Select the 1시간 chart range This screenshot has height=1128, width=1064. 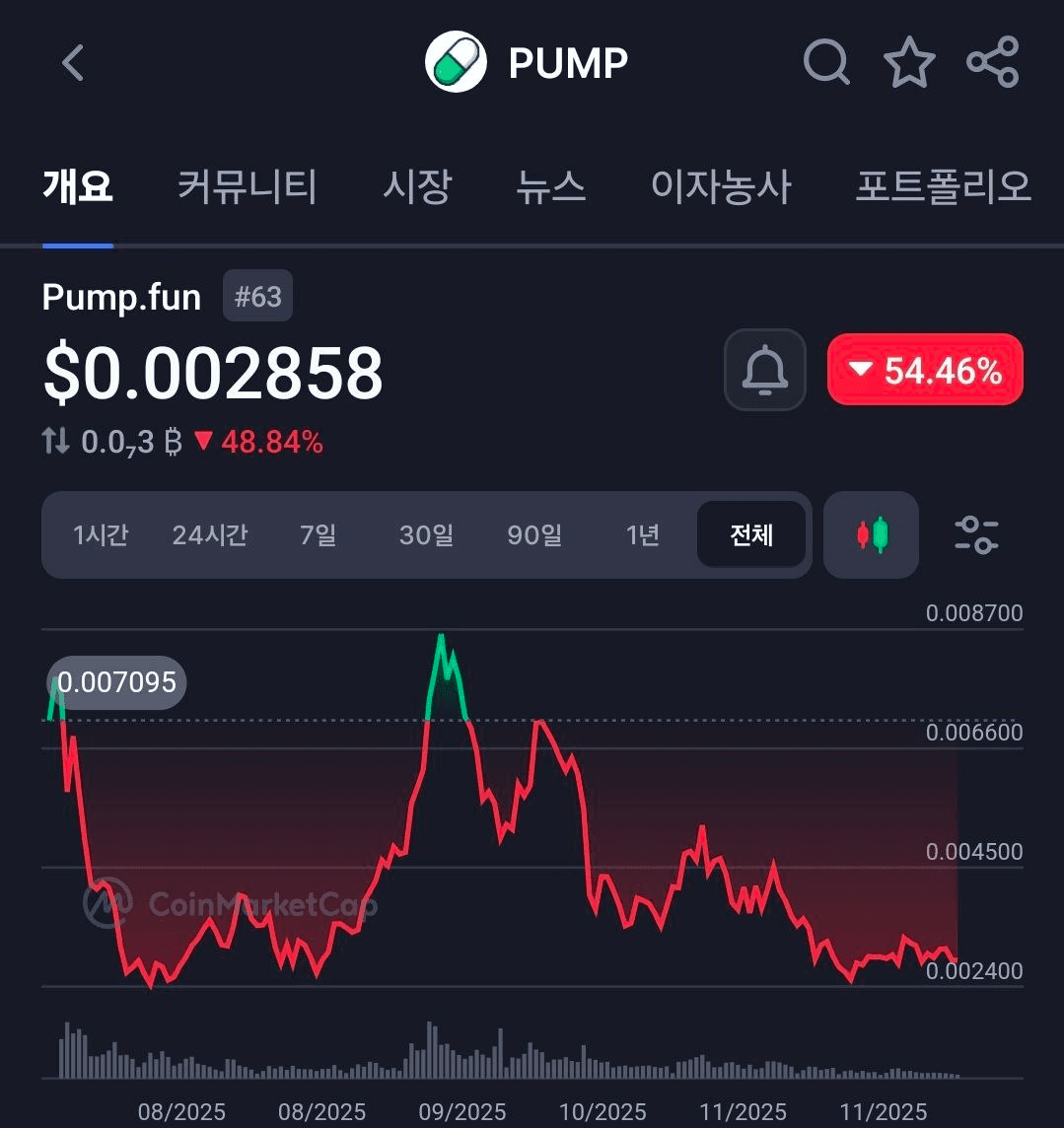(101, 535)
